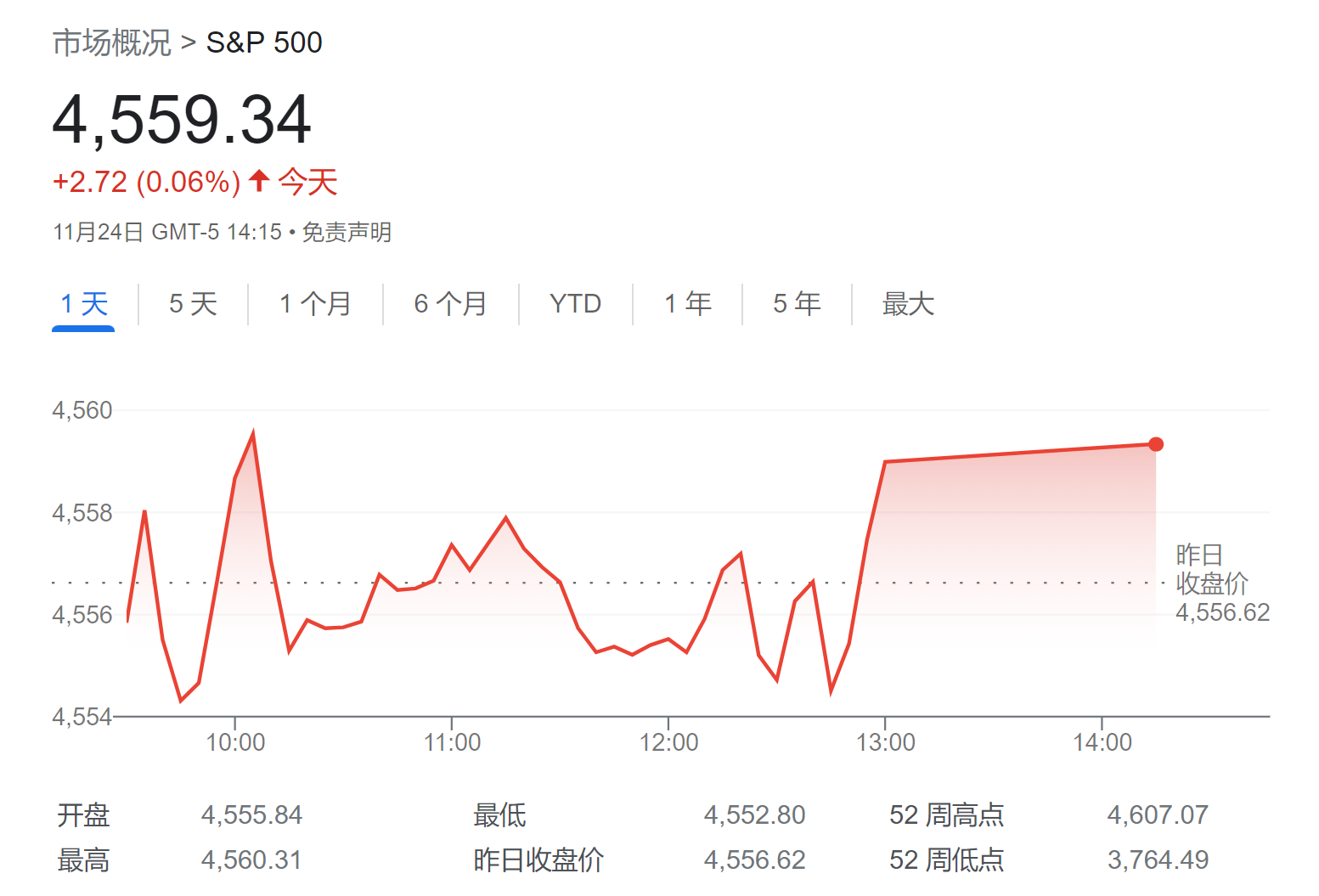Open the 免责声明 link
This screenshot has width=1319, height=896.
[347, 233]
